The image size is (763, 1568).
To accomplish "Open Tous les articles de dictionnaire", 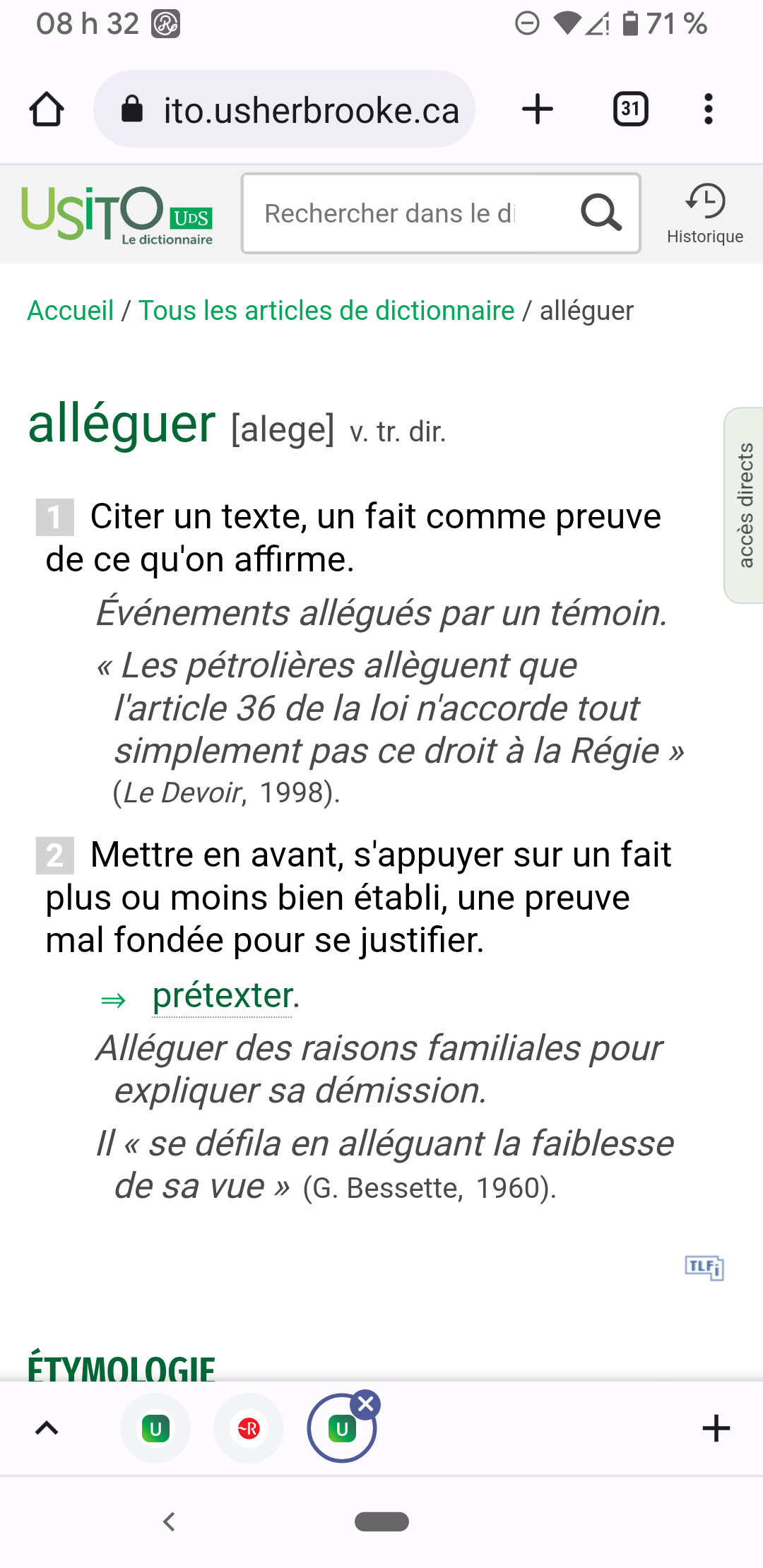I will 326,311.
